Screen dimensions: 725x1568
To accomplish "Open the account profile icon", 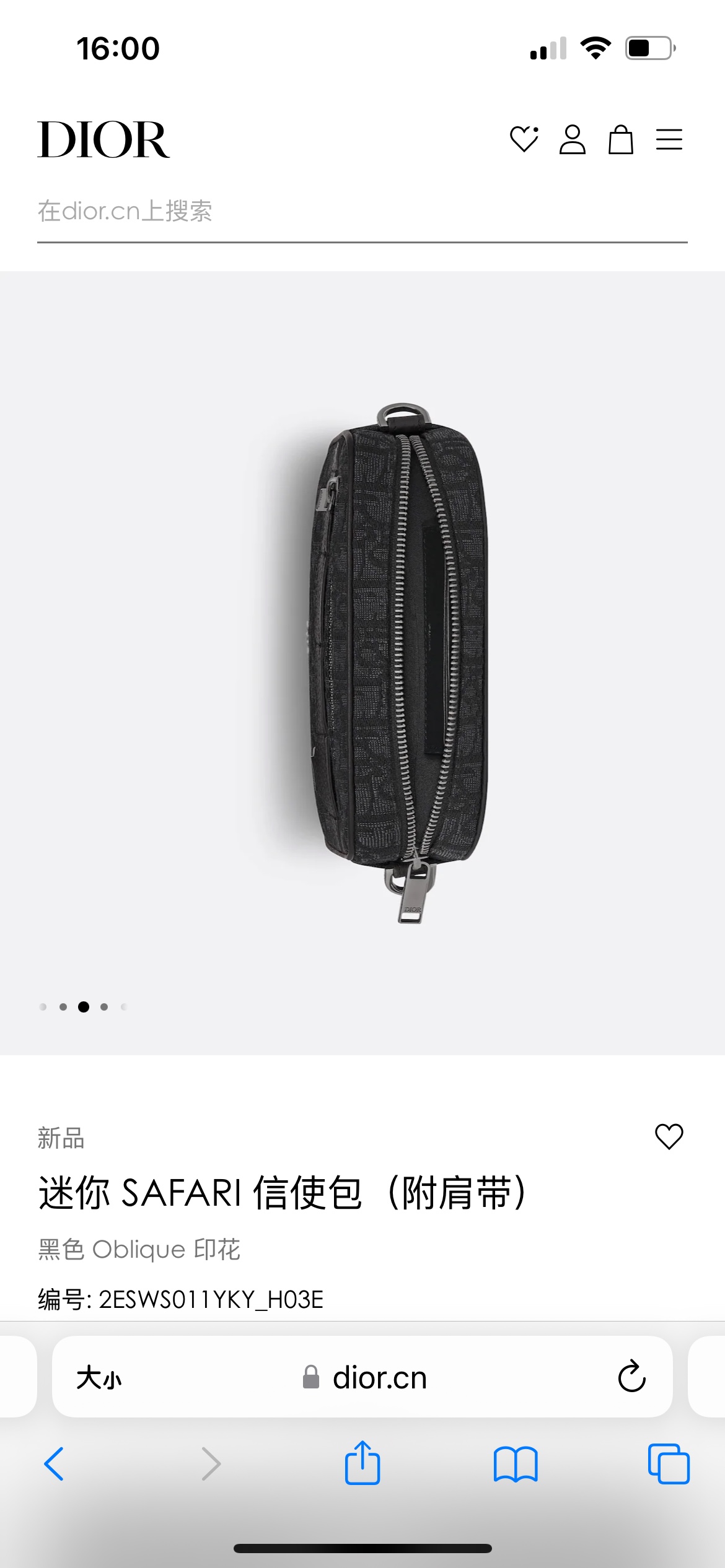I will (572, 139).
